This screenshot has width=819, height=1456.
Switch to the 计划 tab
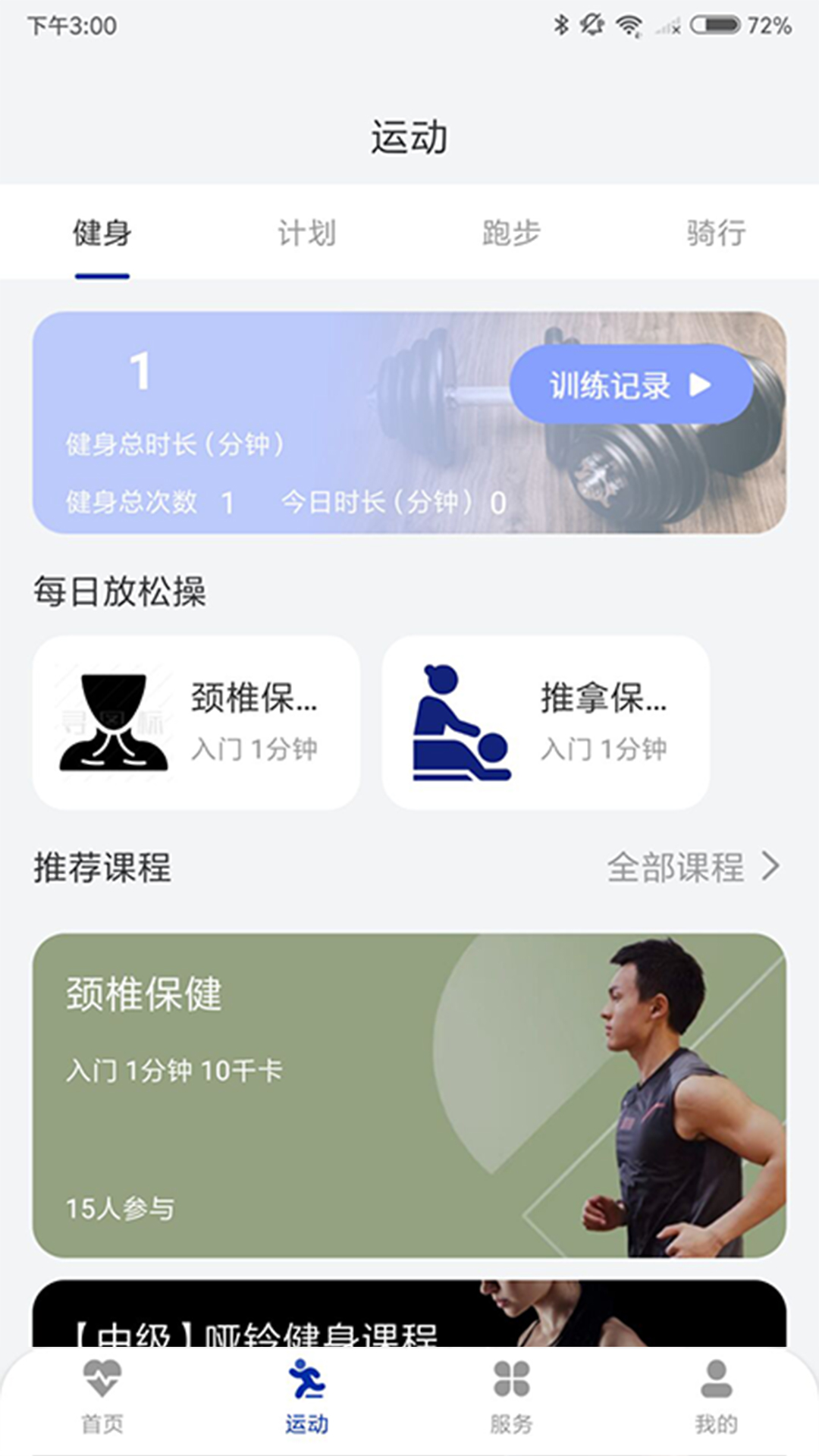(307, 234)
